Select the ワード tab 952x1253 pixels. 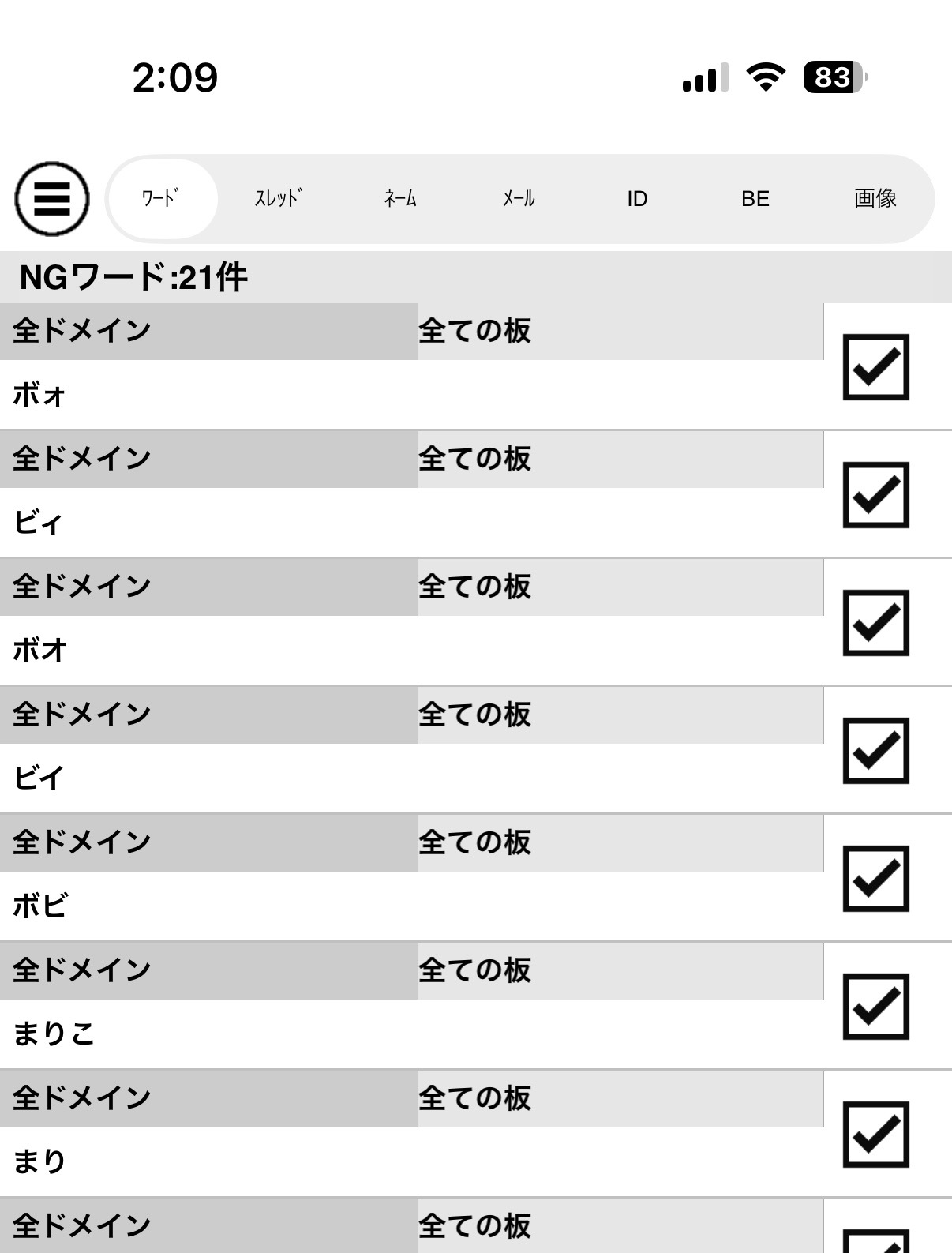tap(162, 198)
